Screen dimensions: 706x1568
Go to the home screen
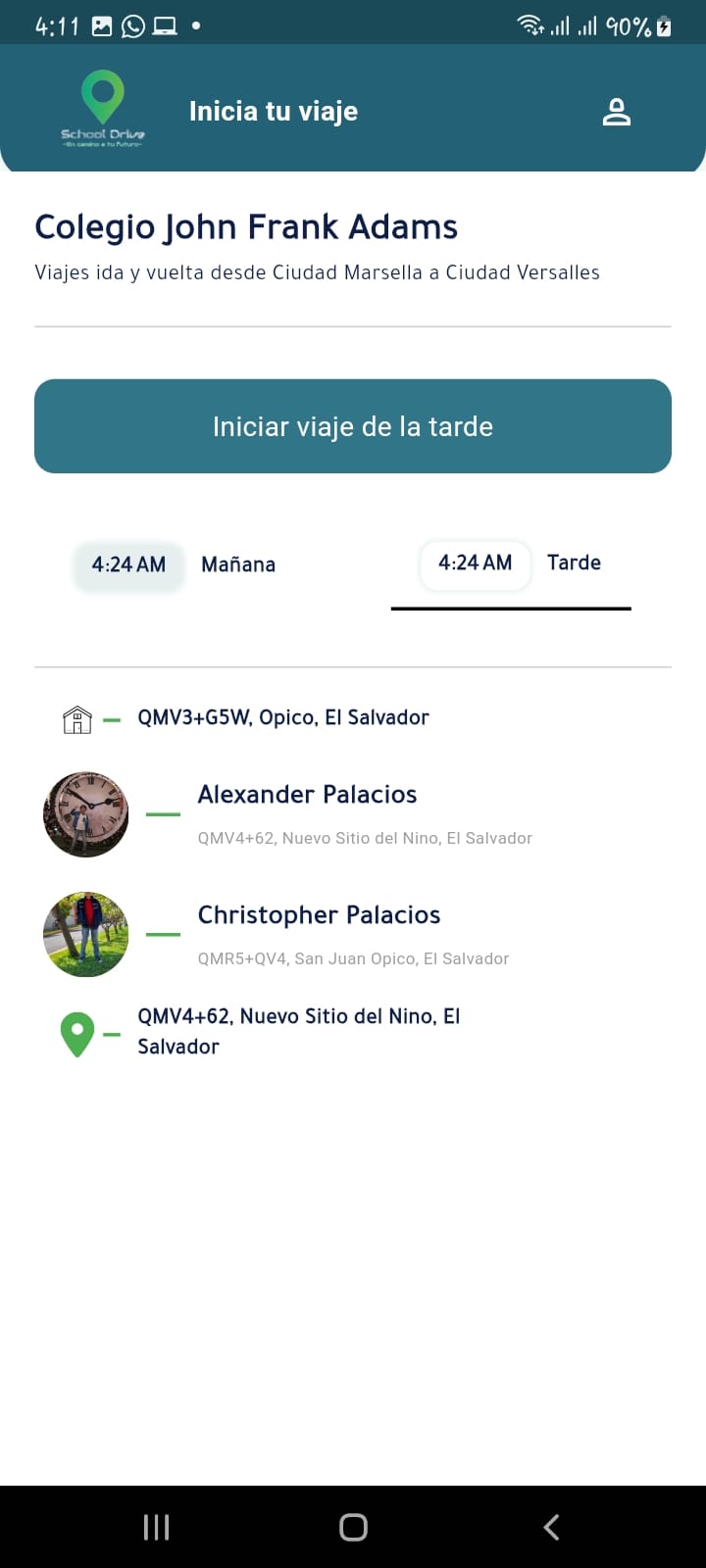(x=353, y=1526)
